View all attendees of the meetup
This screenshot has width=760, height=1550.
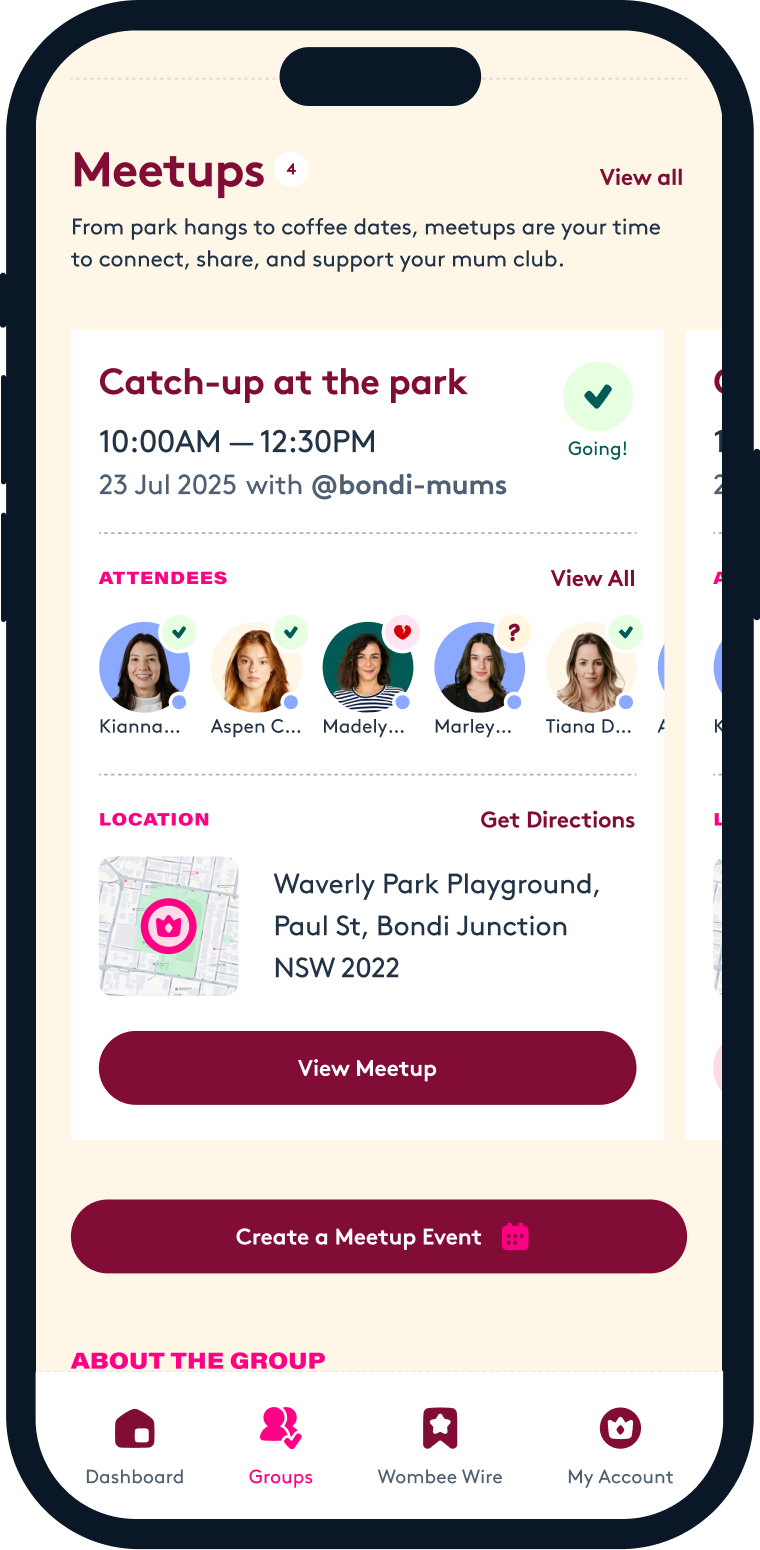[592, 578]
